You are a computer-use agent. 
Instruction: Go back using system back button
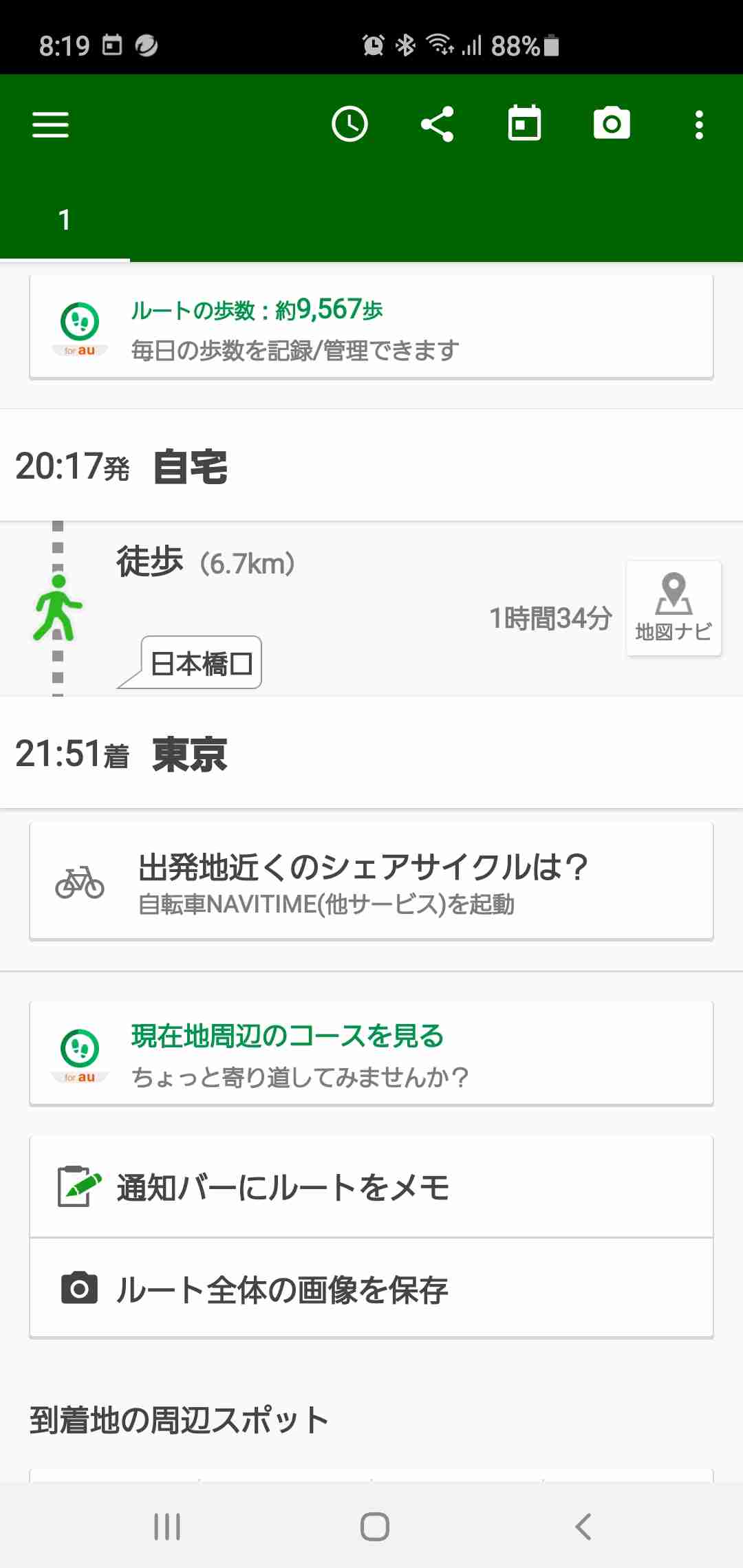(x=583, y=1526)
